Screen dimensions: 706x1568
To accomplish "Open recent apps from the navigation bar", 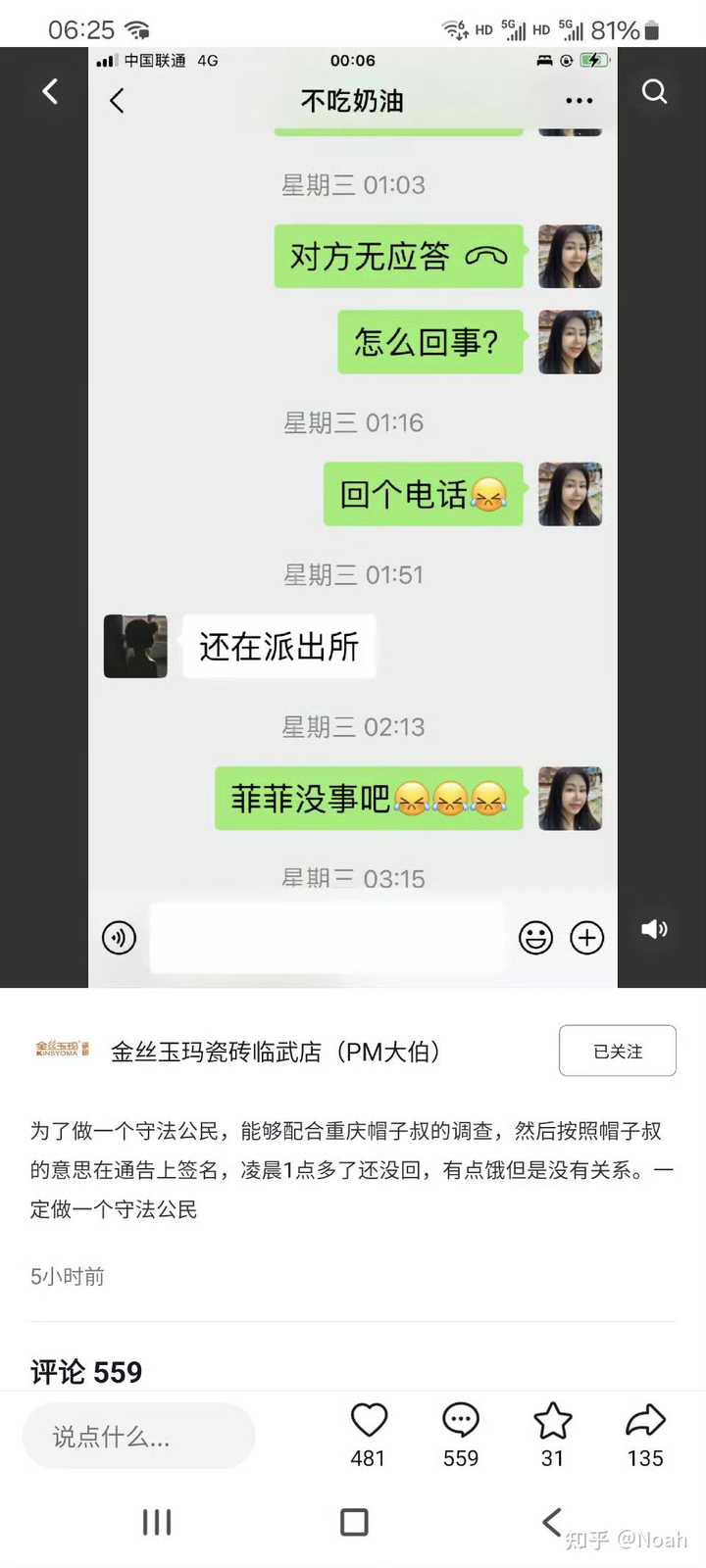I will tap(157, 1522).
